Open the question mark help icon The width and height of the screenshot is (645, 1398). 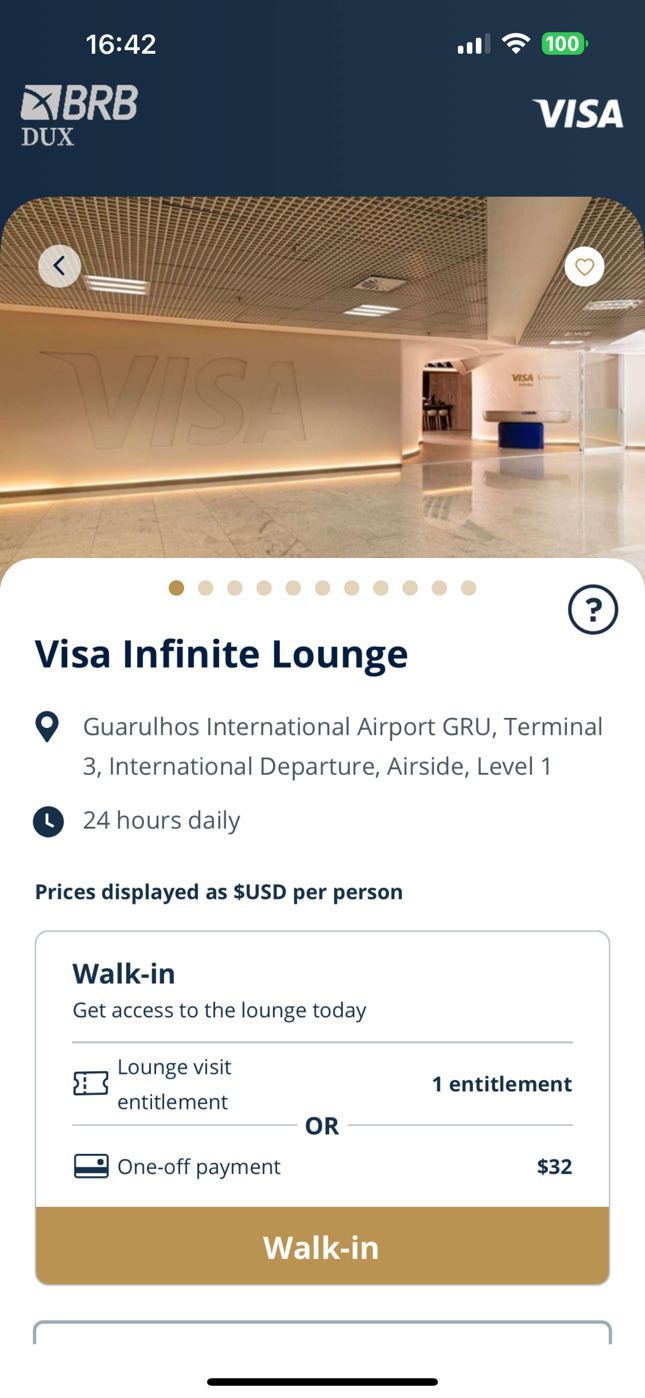click(593, 609)
